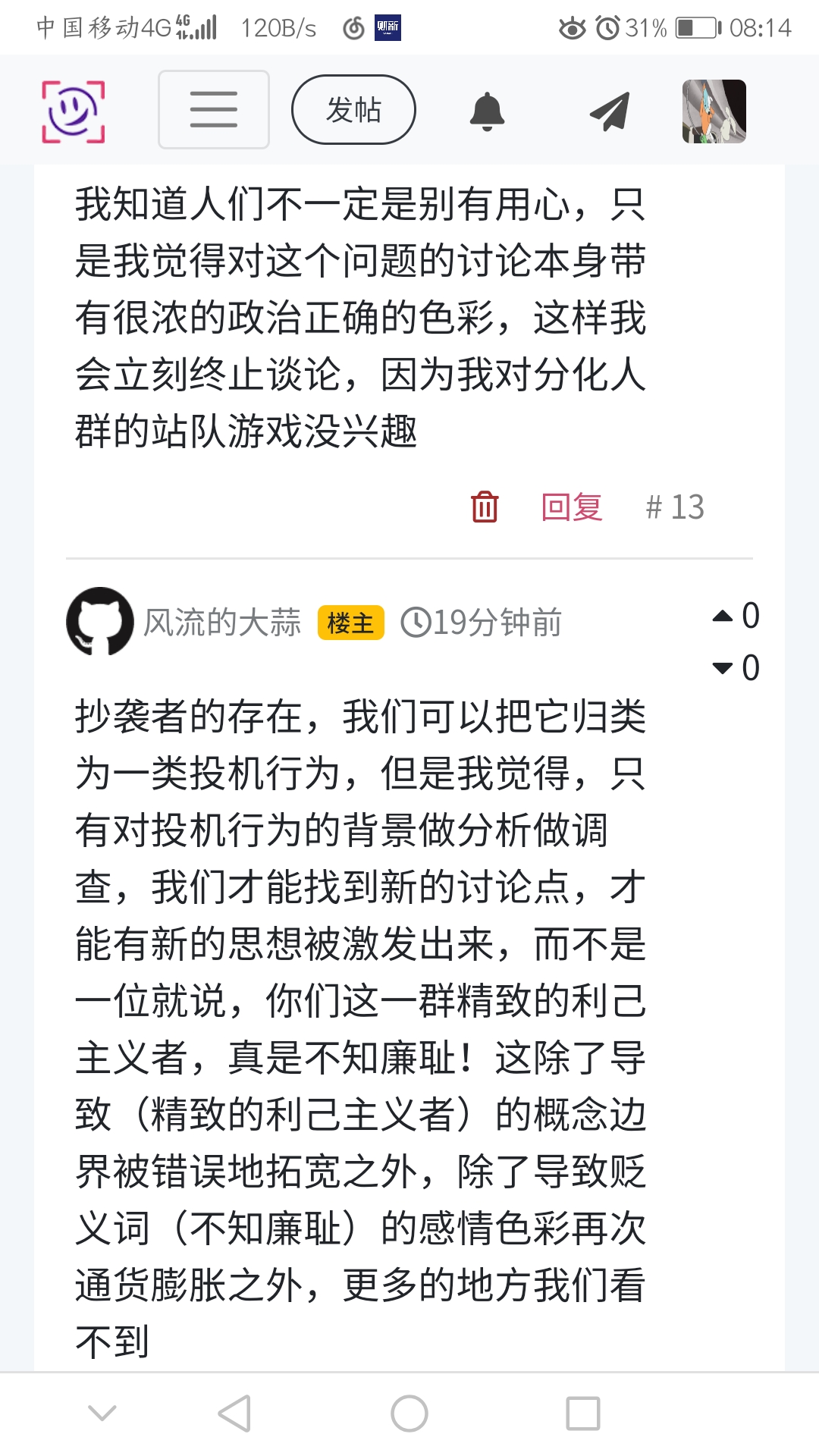Open the hamburger navigation menu
Image resolution: width=819 pixels, height=1456 pixels.
[x=213, y=109]
